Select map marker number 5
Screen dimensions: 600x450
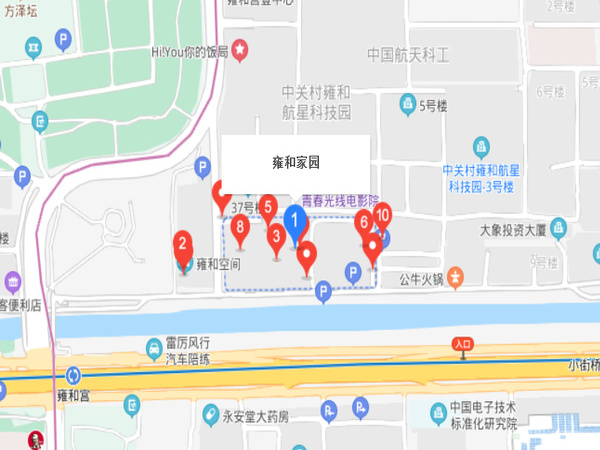point(268,207)
